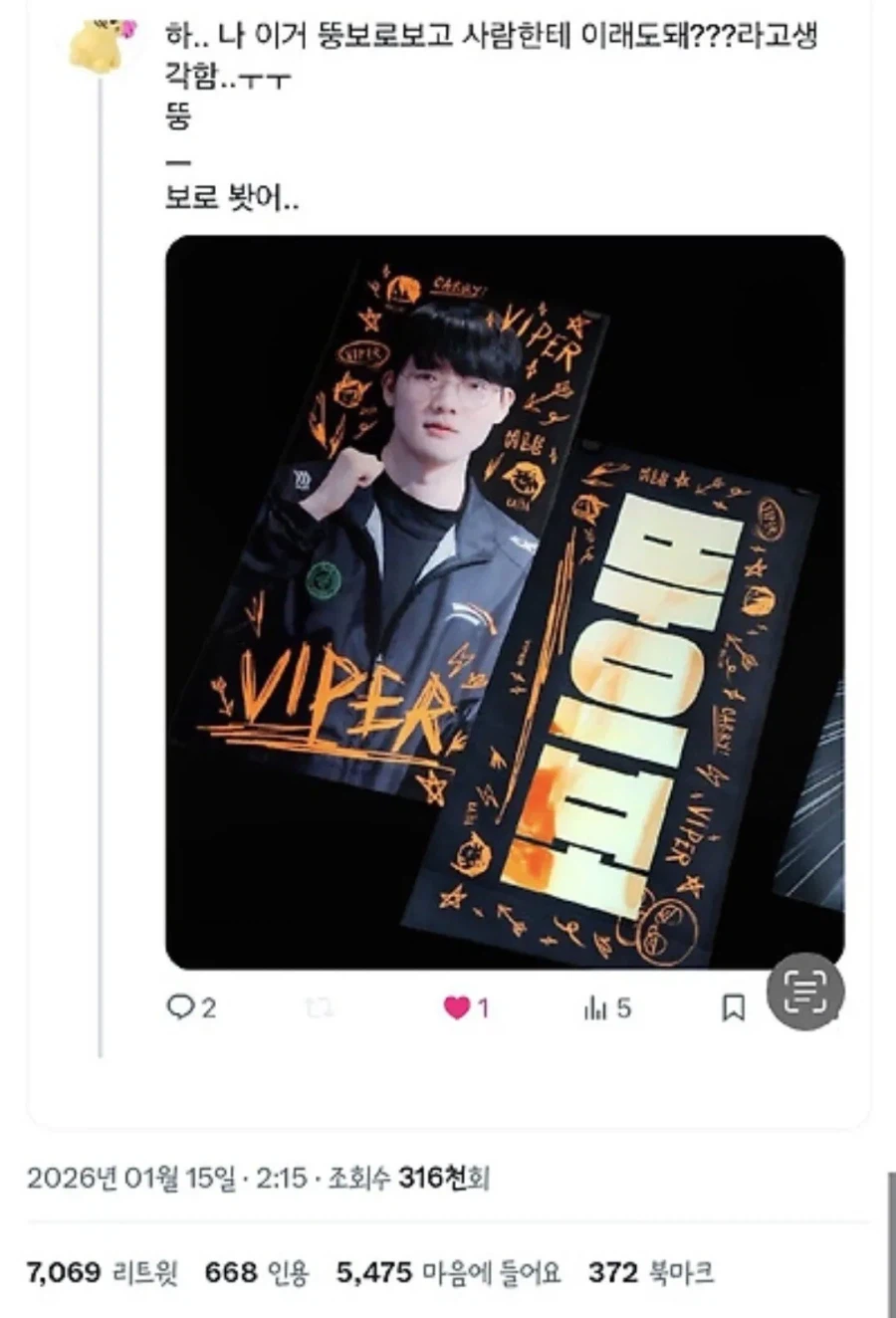896x1318 pixels.
Task: View the 7,069 리트윗 list
Action: (104, 1272)
